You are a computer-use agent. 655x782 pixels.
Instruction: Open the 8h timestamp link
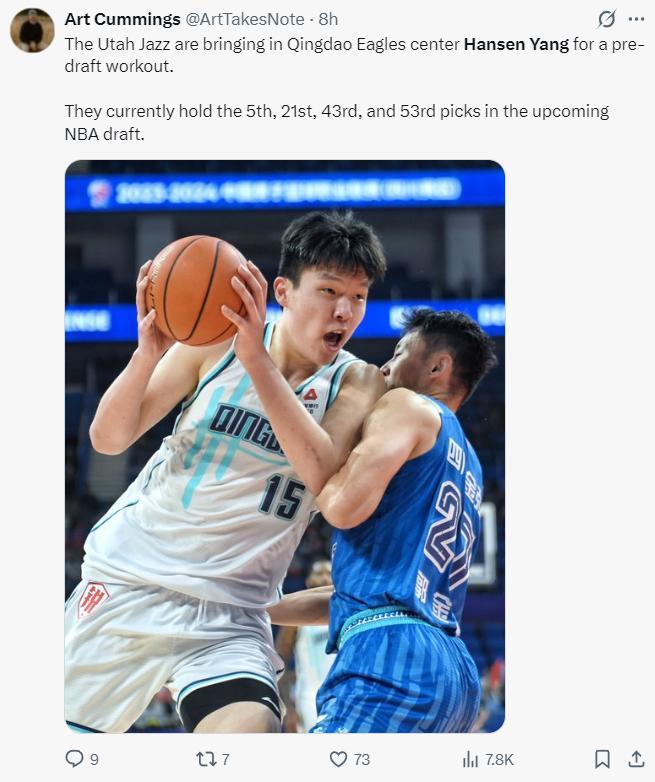[328, 19]
